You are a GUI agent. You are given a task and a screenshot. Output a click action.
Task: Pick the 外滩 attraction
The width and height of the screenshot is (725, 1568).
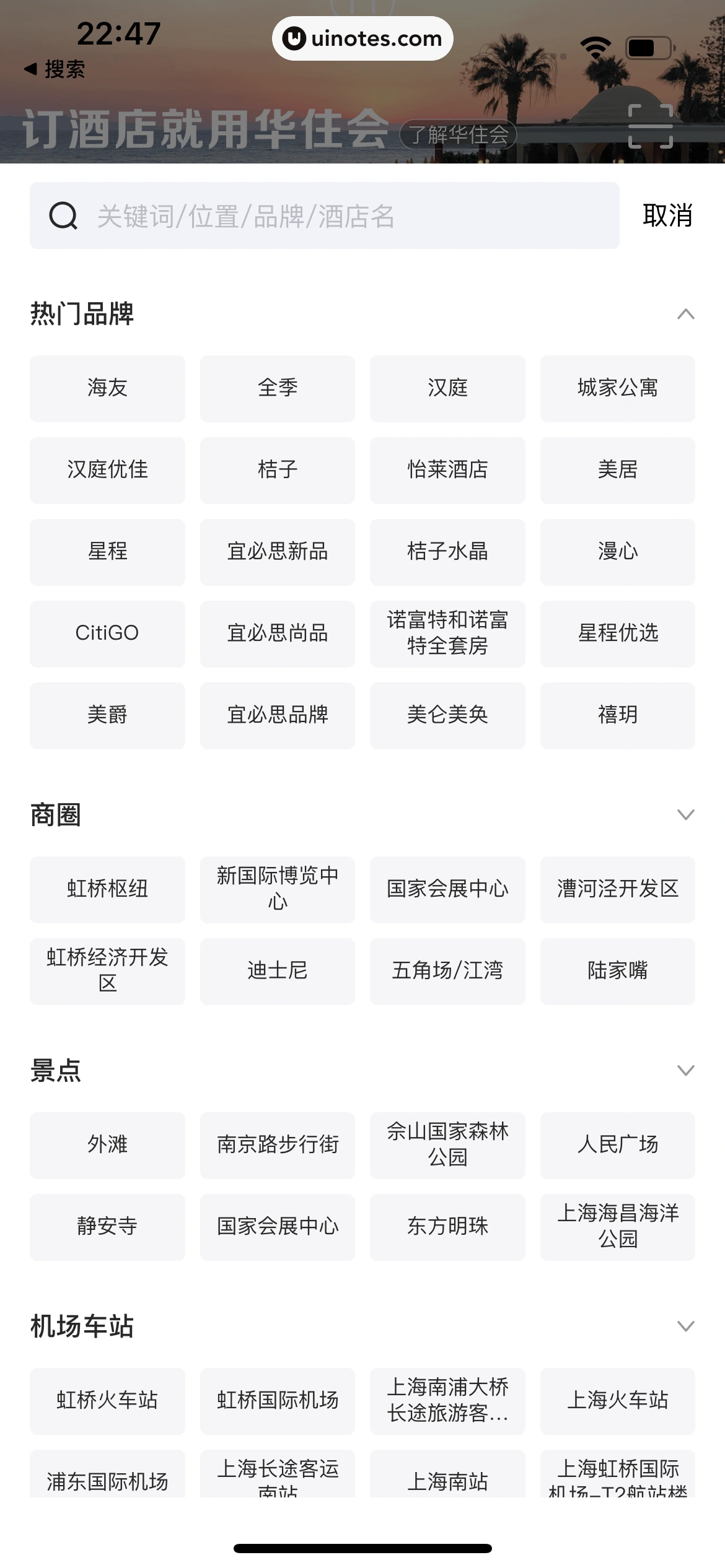click(x=107, y=1145)
